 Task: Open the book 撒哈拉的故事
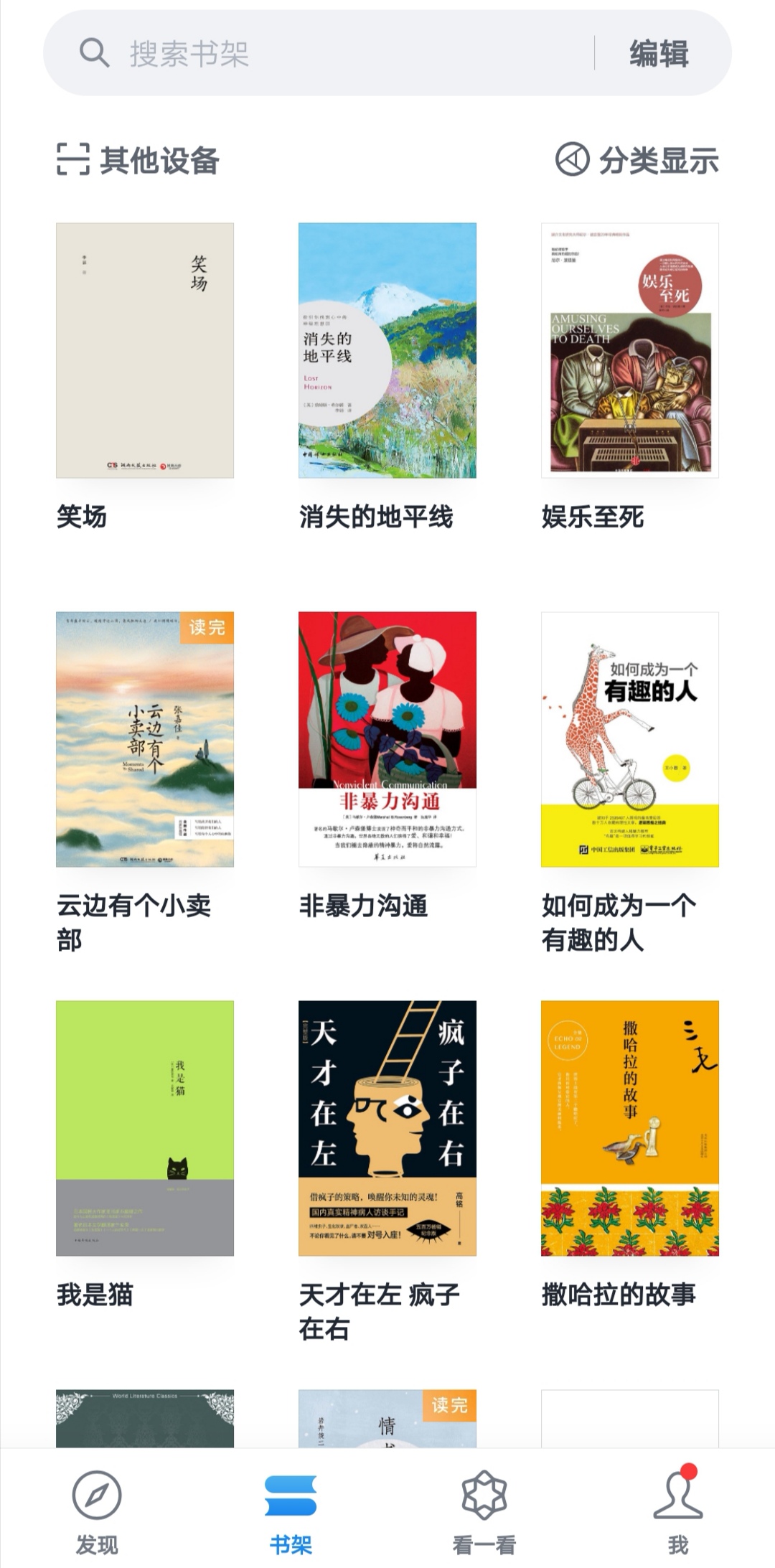click(x=630, y=1128)
